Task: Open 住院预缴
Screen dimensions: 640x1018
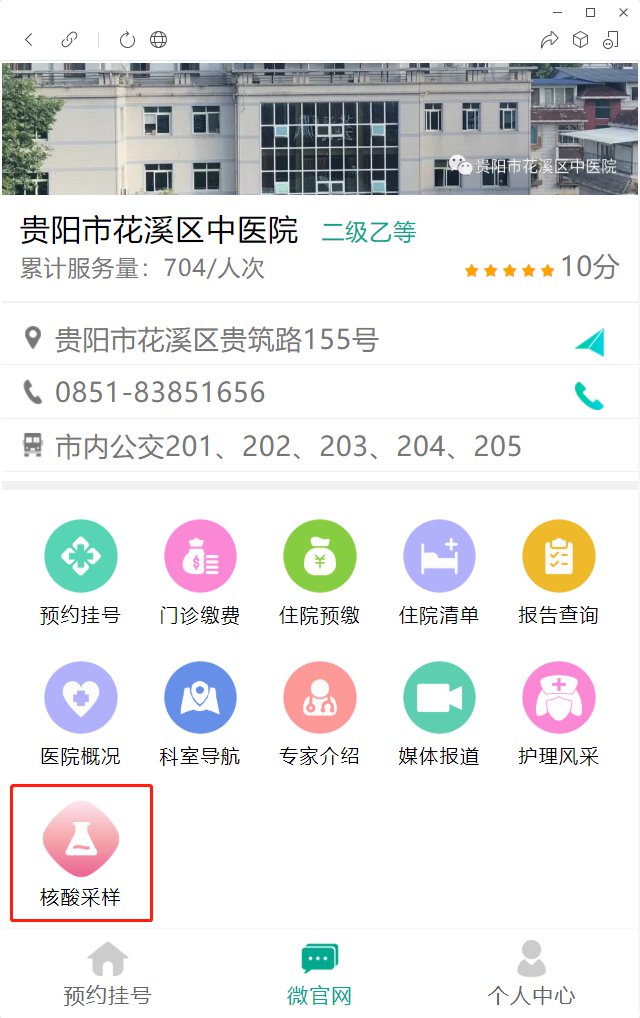Action: pyautogui.click(x=319, y=575)
